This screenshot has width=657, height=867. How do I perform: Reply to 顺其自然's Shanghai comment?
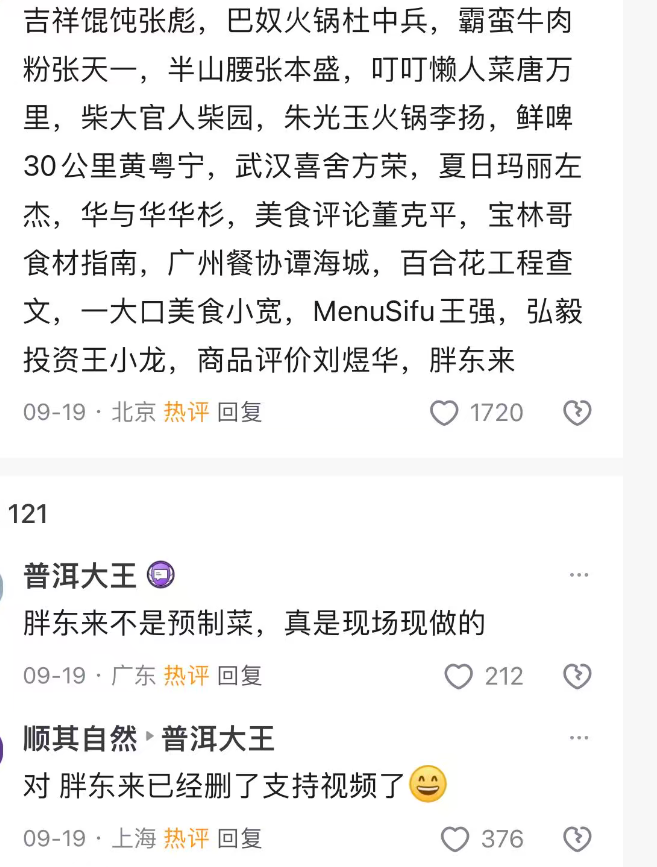pos(240,838)
